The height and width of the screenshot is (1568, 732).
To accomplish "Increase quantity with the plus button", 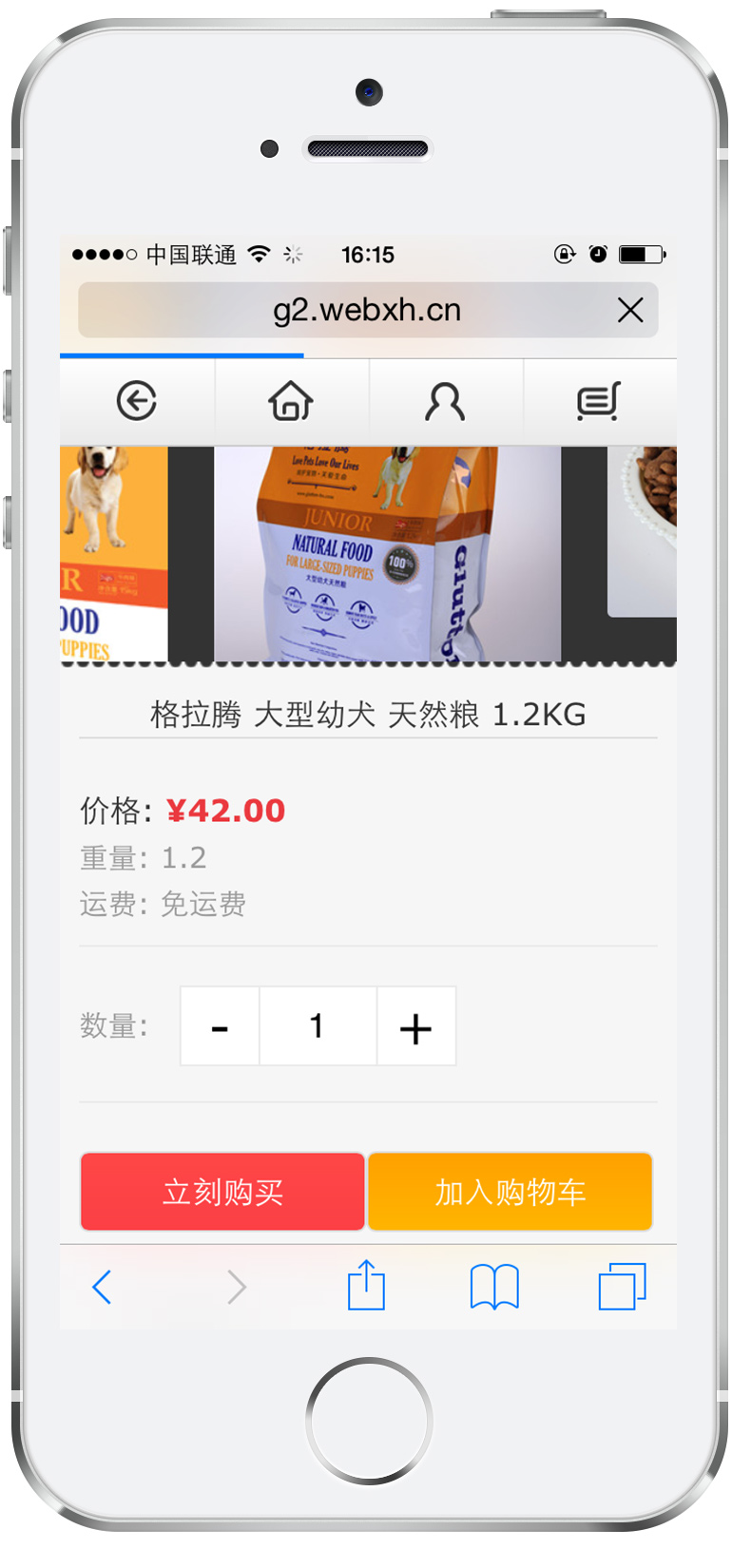I will click(415, 1026).
